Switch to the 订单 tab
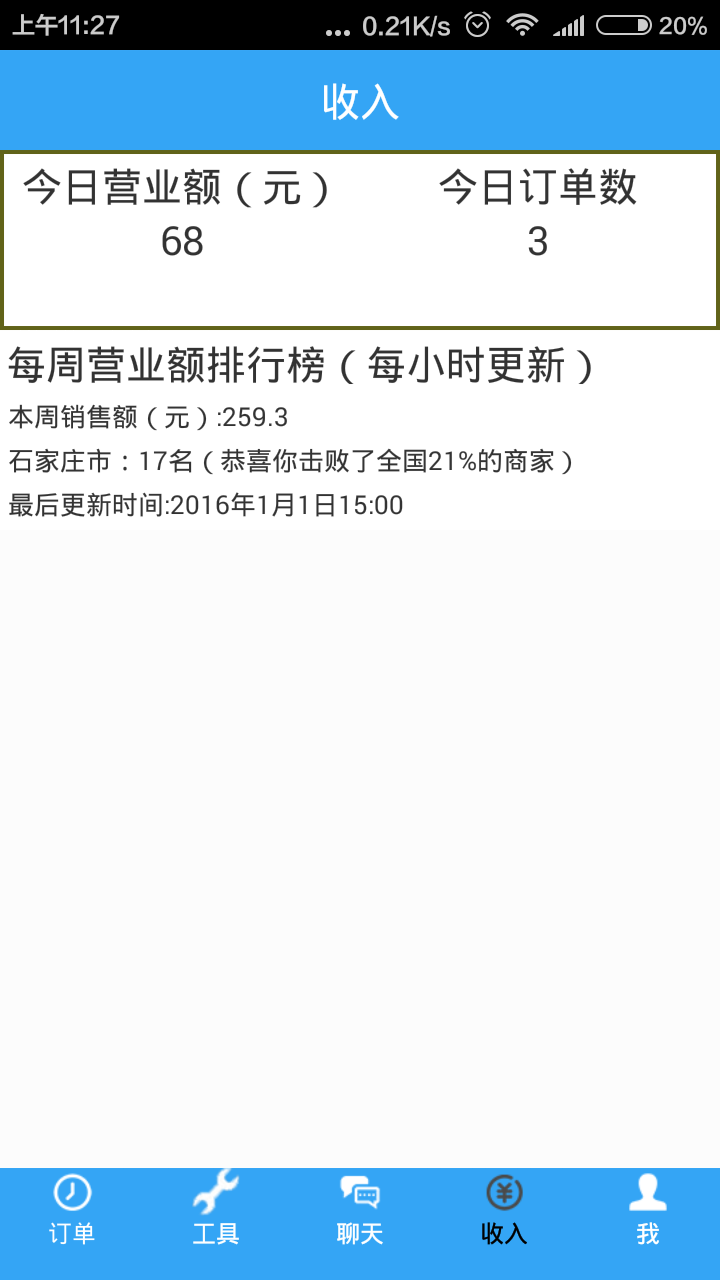The image size is (720, 1280). coord(72,1210)
